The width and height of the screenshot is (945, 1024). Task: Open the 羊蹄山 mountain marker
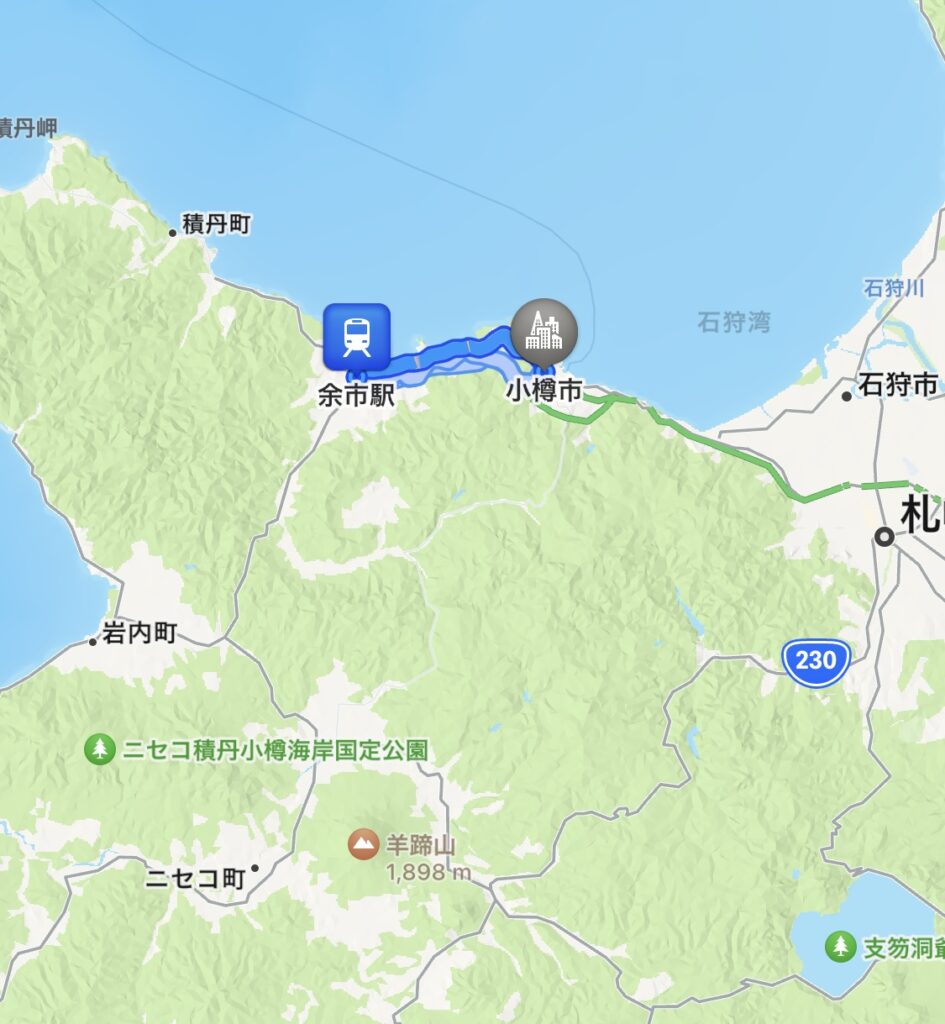pyautogui.click(x=363, y=844)
